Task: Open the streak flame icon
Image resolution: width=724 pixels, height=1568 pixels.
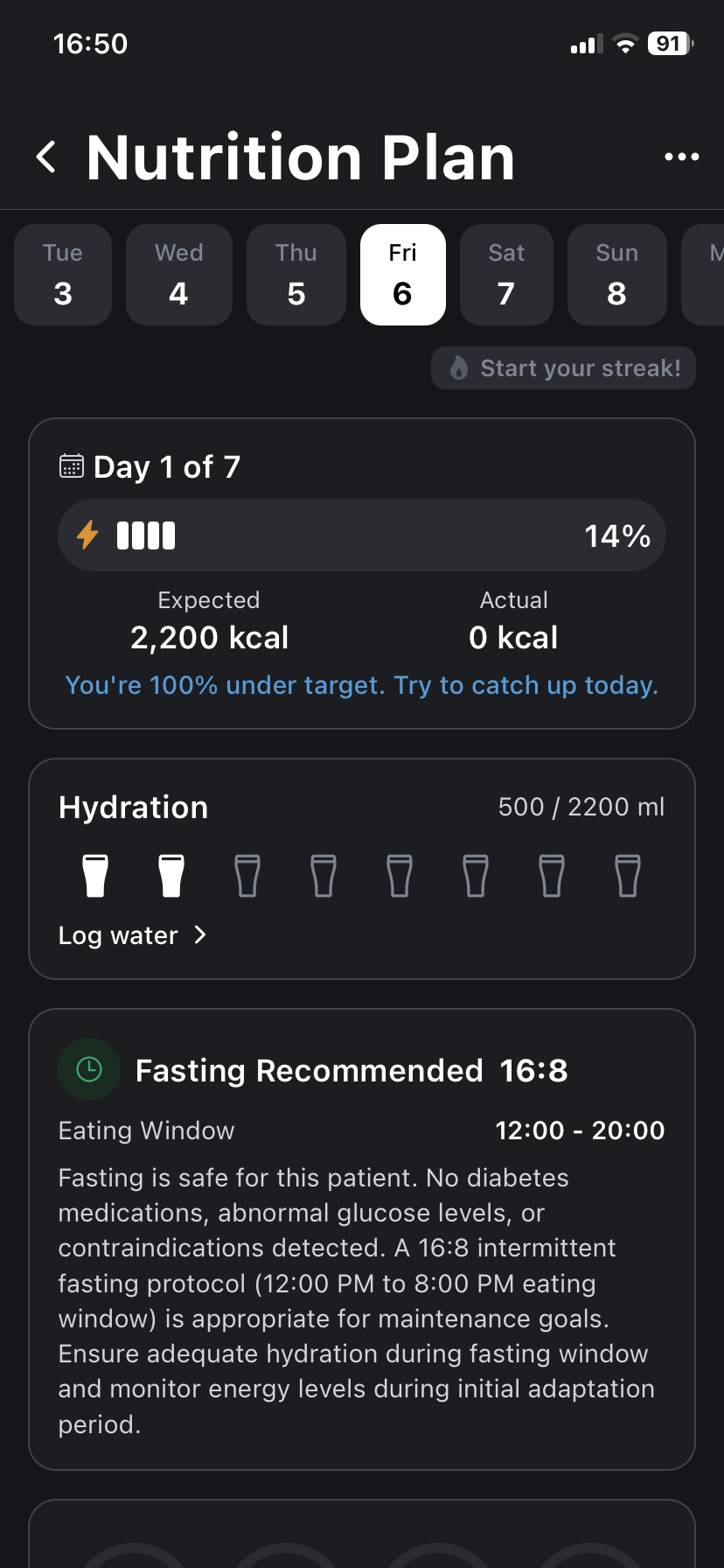Action: pyautogui.click(x=458, y=367)
